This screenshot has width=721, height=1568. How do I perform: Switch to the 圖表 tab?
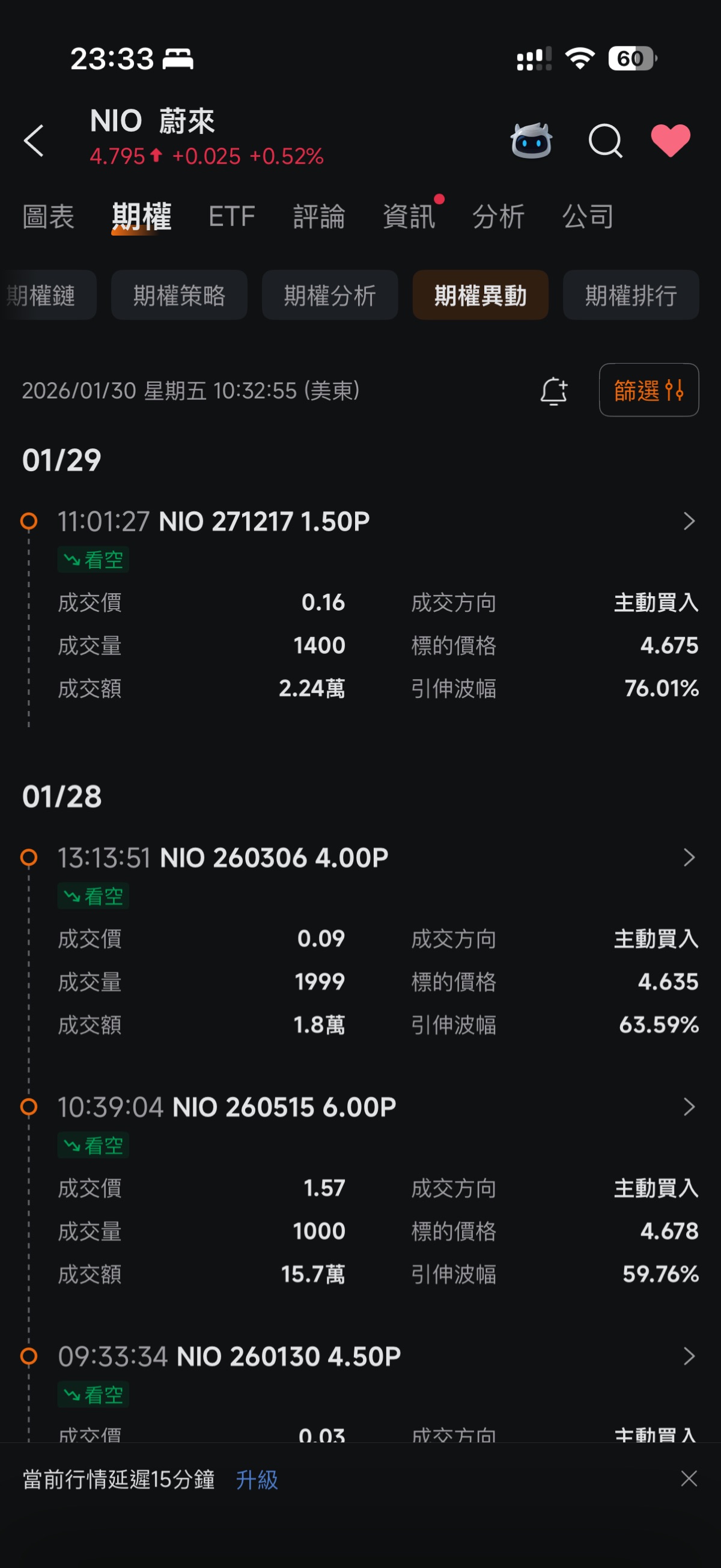click(x=48, y=217)
